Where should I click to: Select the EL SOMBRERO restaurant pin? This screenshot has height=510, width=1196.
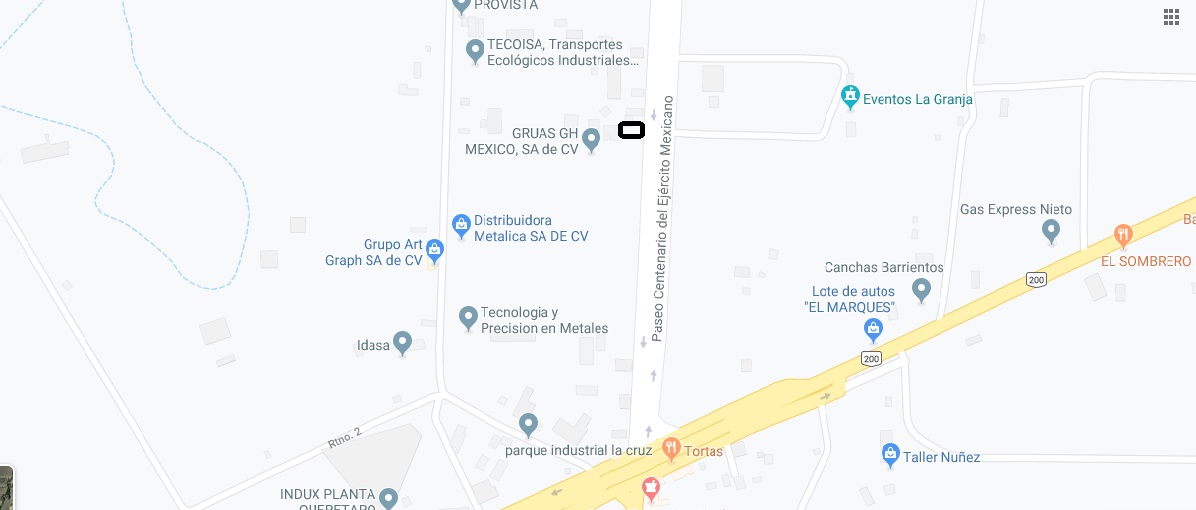tap(1124, 236)
